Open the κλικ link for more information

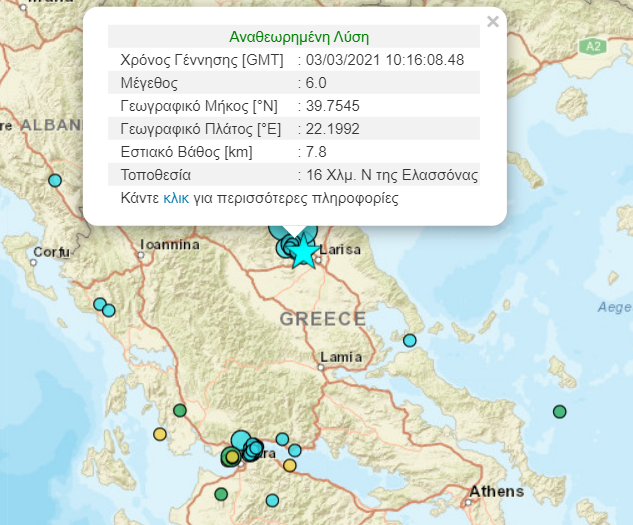(176, 198)
